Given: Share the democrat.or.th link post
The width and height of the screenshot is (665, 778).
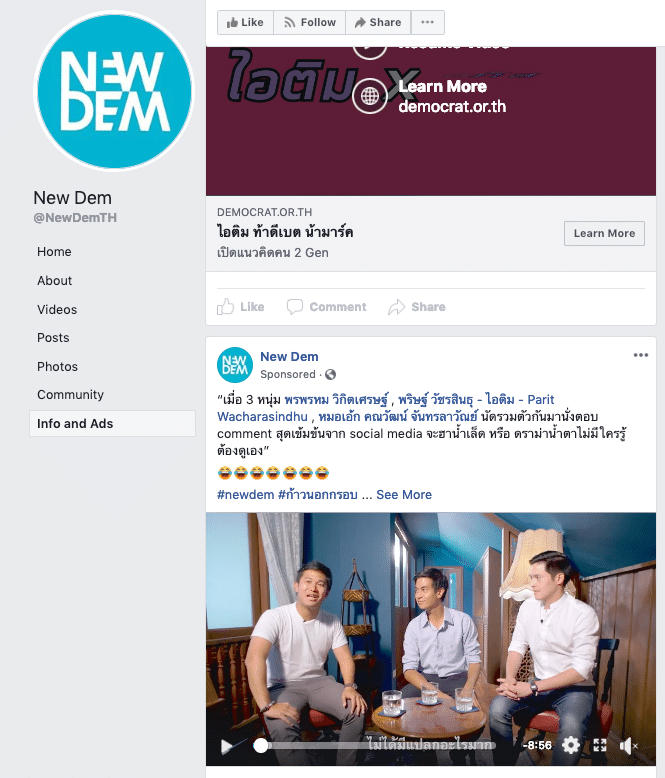Looking at the screenshot, I should click(x=417, y=307).
